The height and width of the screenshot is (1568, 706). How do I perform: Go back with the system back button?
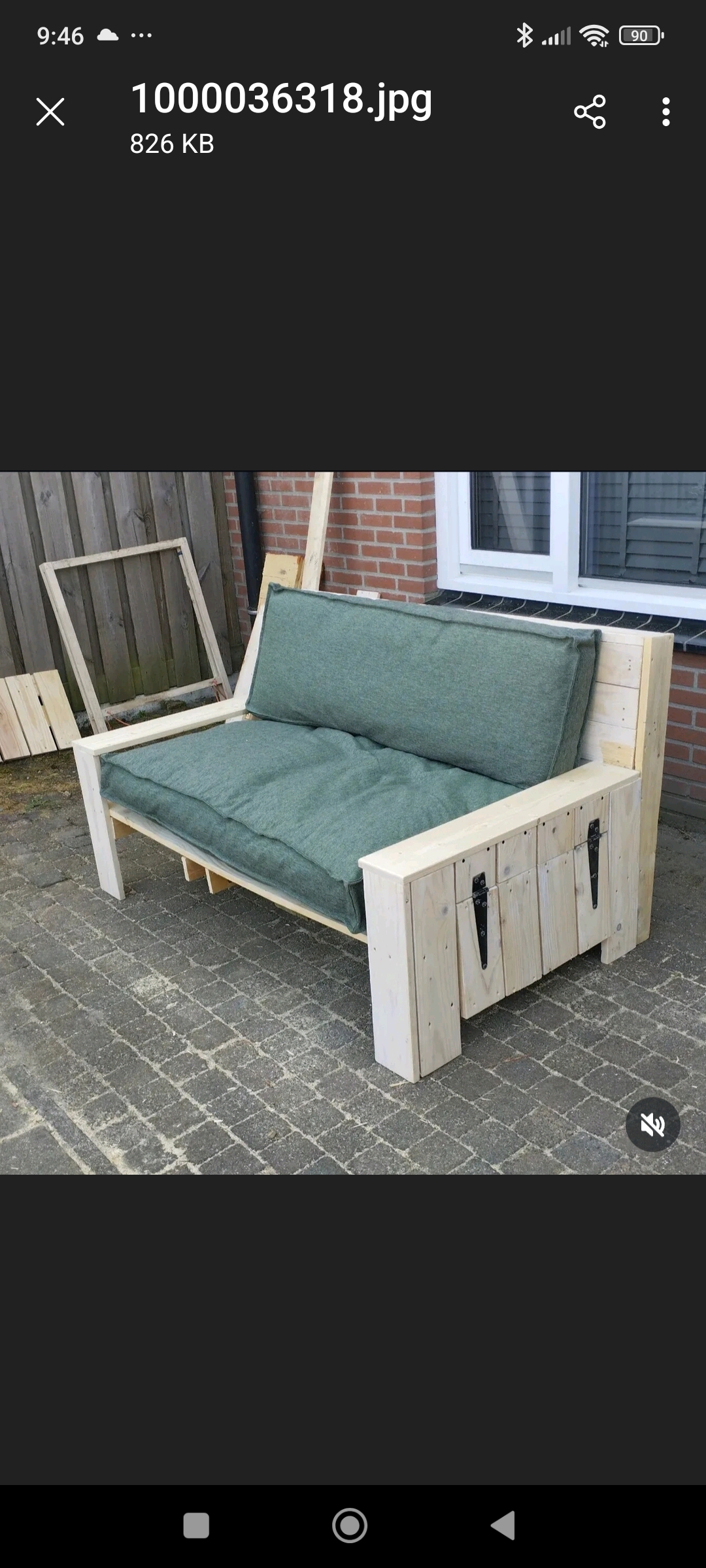click(503, 1526)
